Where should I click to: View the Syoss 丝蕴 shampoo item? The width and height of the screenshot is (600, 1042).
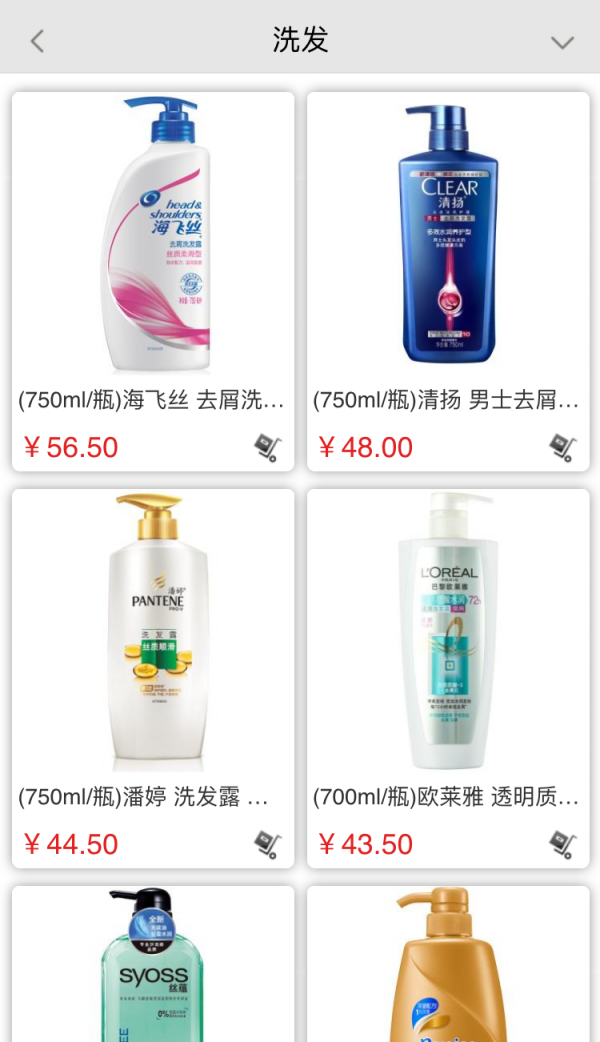(x=153, y=965)
